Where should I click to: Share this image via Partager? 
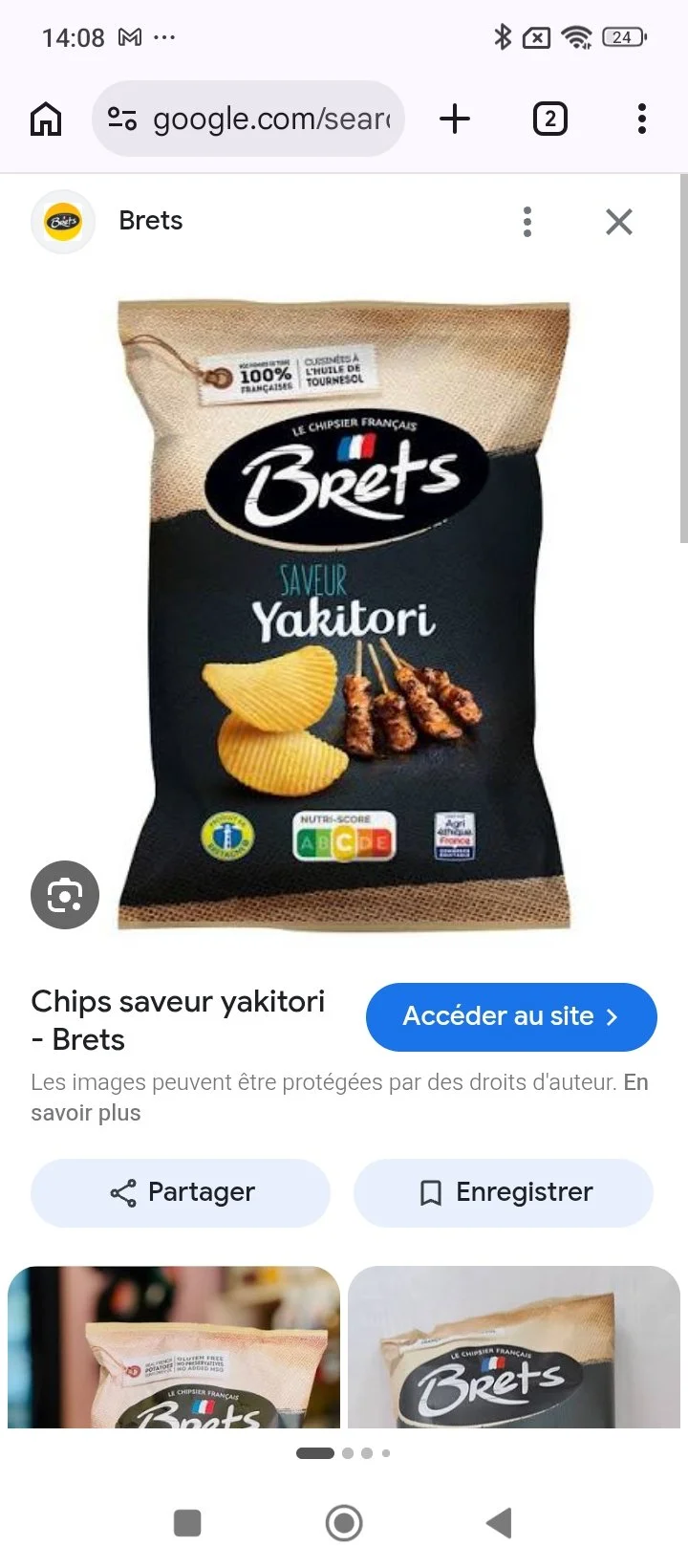181,1192
